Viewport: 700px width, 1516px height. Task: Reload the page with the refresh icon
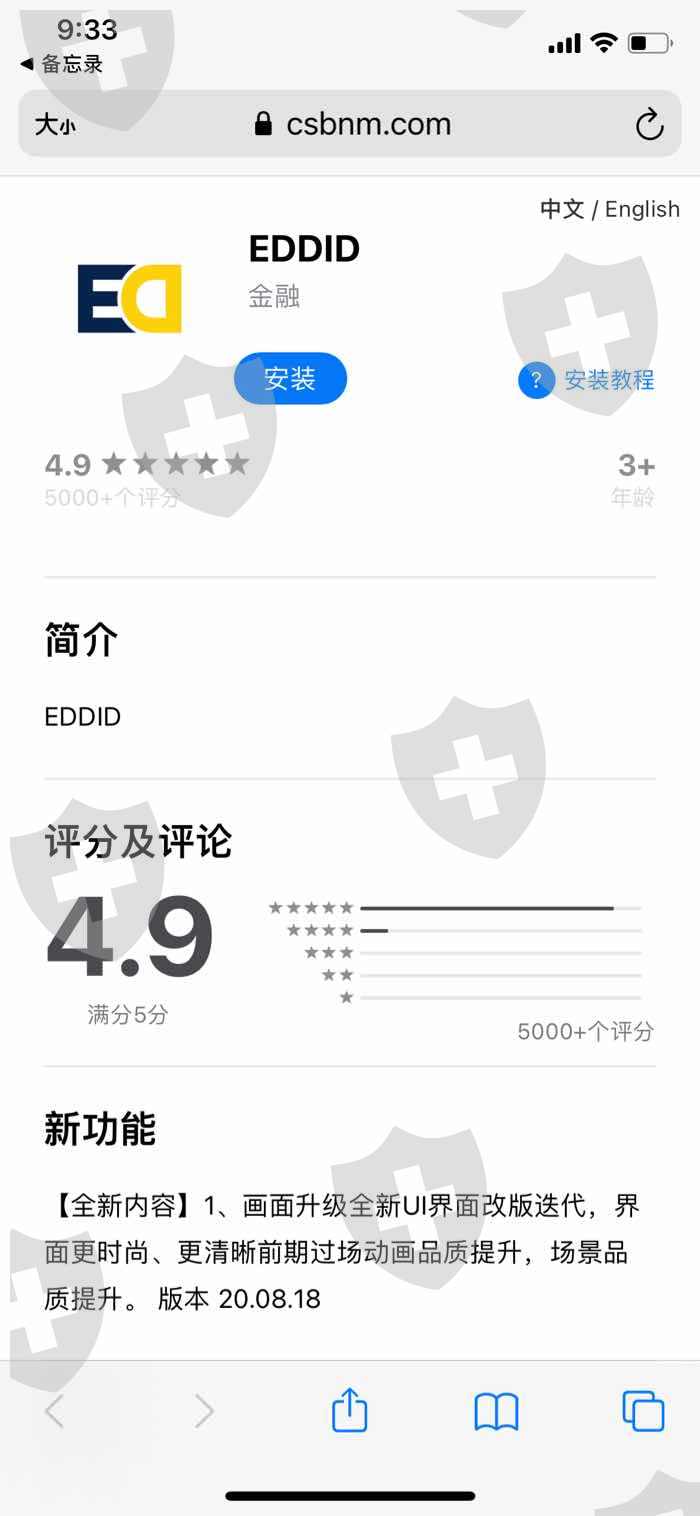click(650, 125)
